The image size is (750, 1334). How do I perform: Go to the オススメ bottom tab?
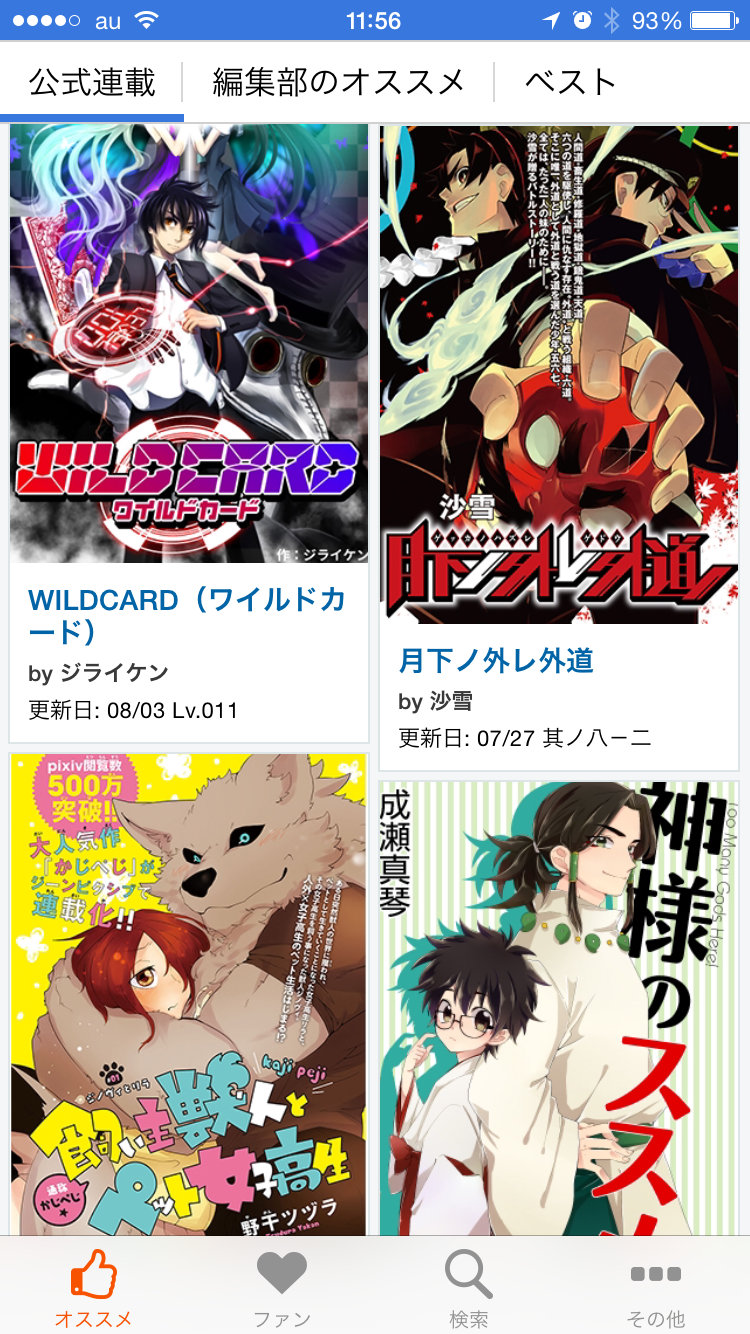[x=93, y=1288]
